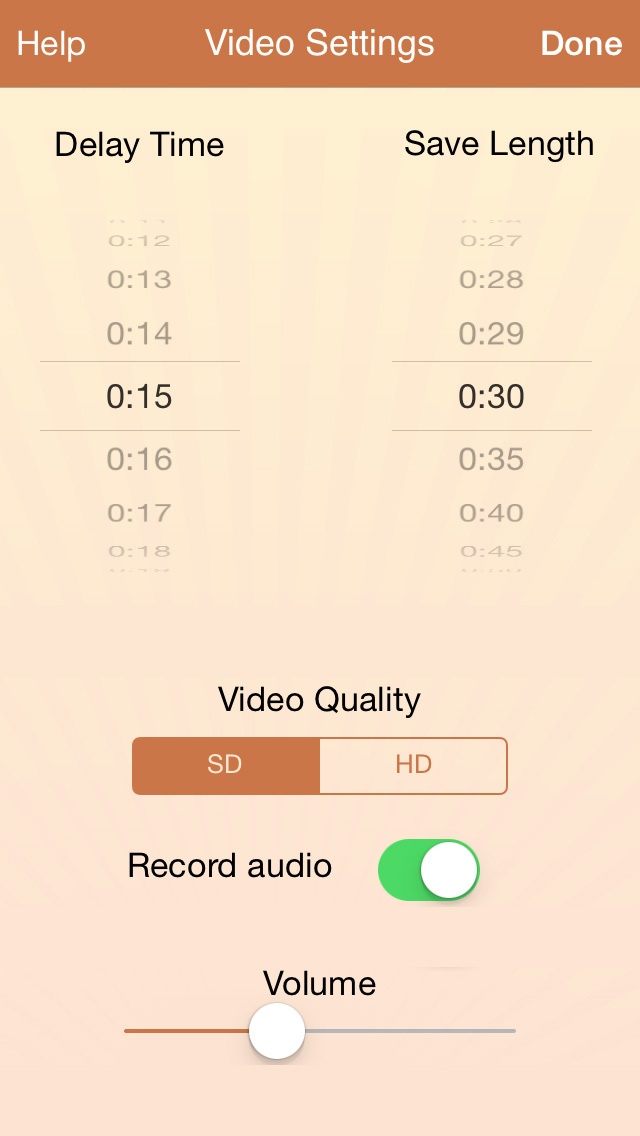Set Delay Time to 0:17
Viewport: 640px width, 1136px height.
(x=139, y=513)
